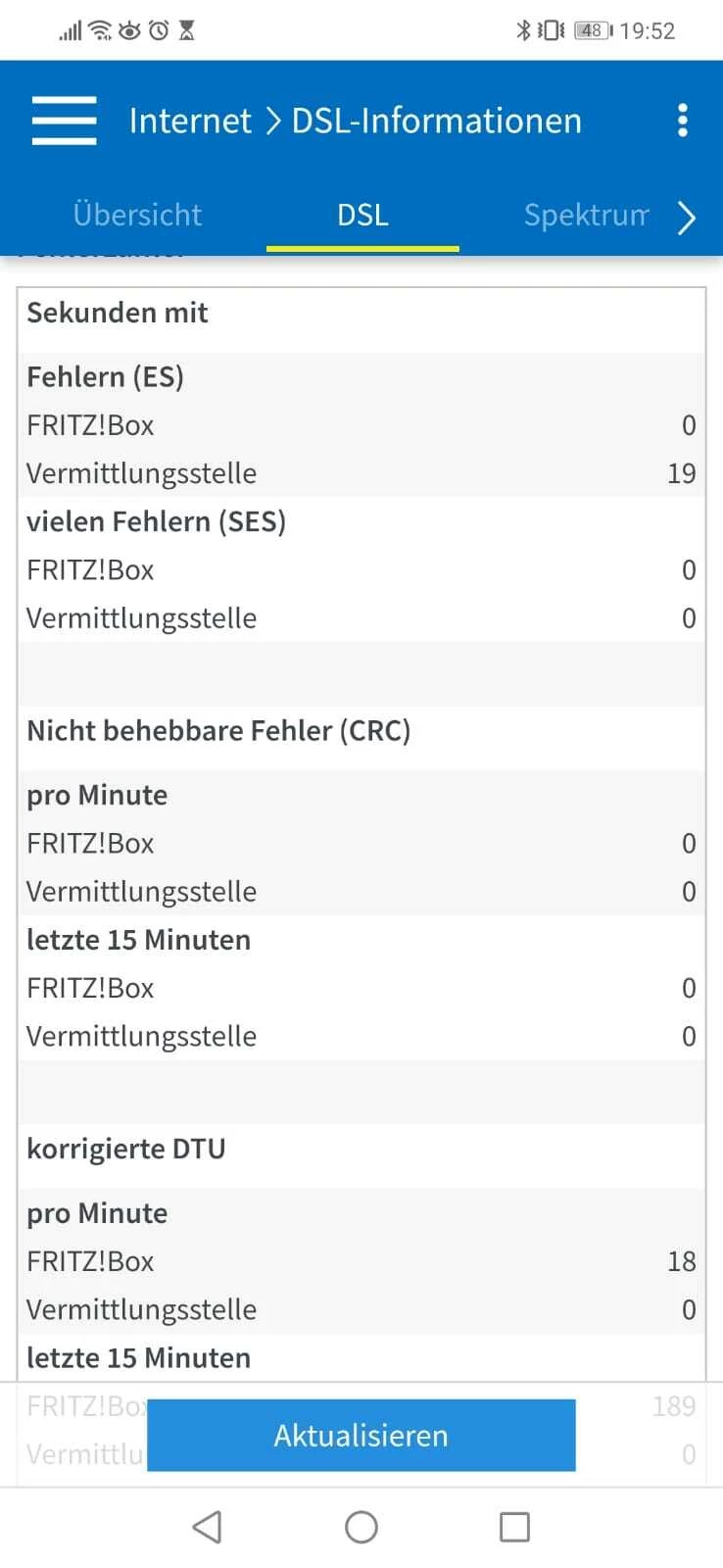Switch to the Übersicht tab
This screenshot has width=723, height=1568.
pos(137,215)
